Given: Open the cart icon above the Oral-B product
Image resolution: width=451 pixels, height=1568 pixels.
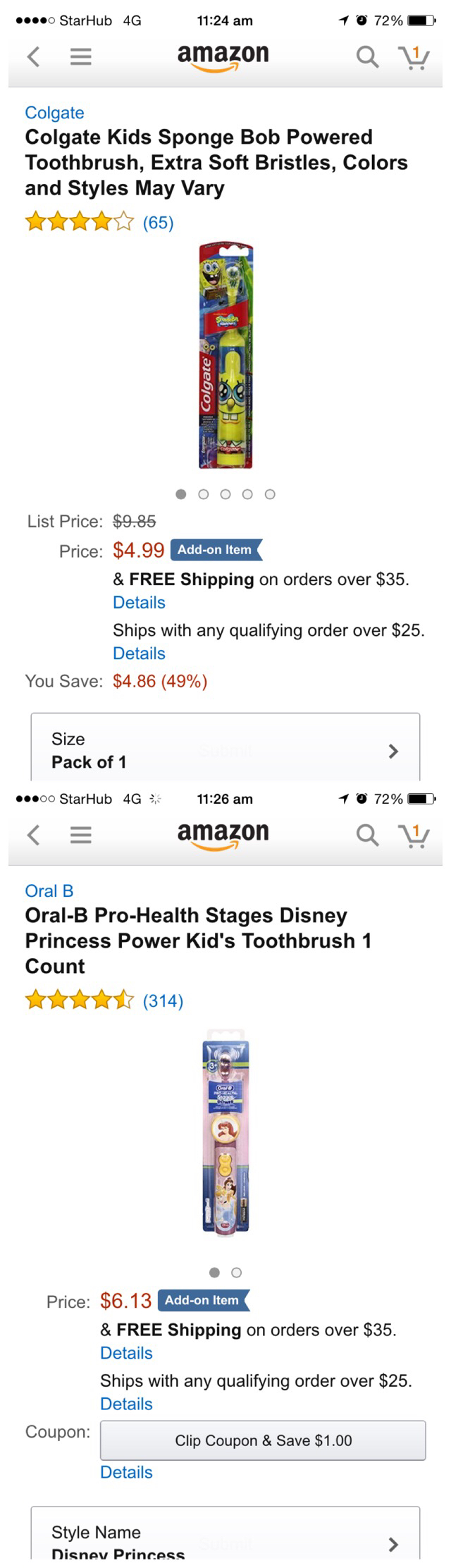Looking at the screenshot, I should pyautogui.click(x=414, y=835).
